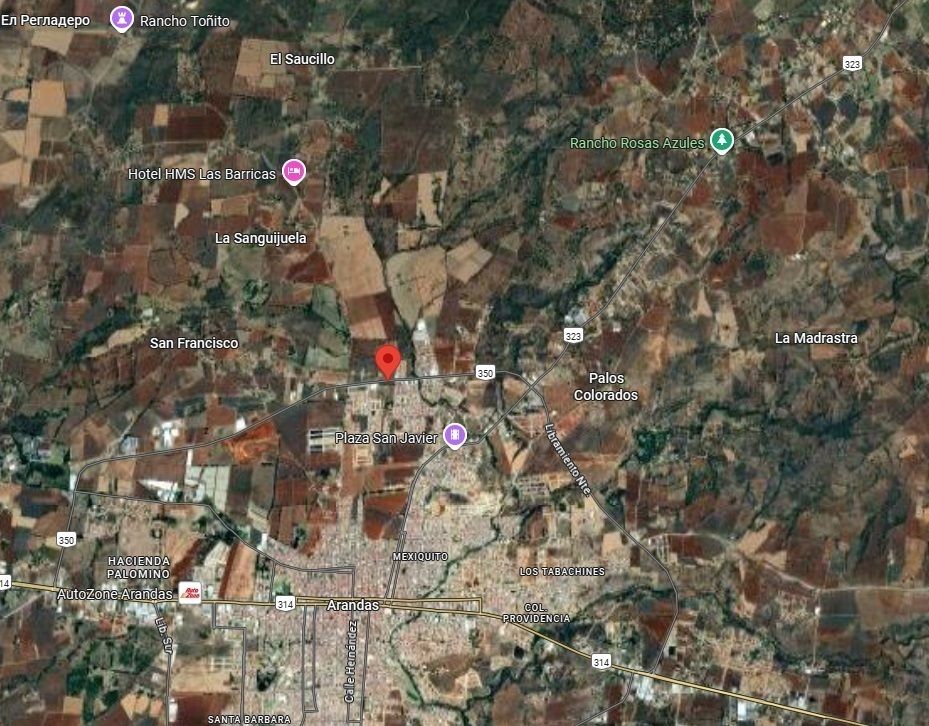929x726 pixels.
Task: Select the Hotel HMS Las Barricas marker
Action: click(x=293, y=171)
